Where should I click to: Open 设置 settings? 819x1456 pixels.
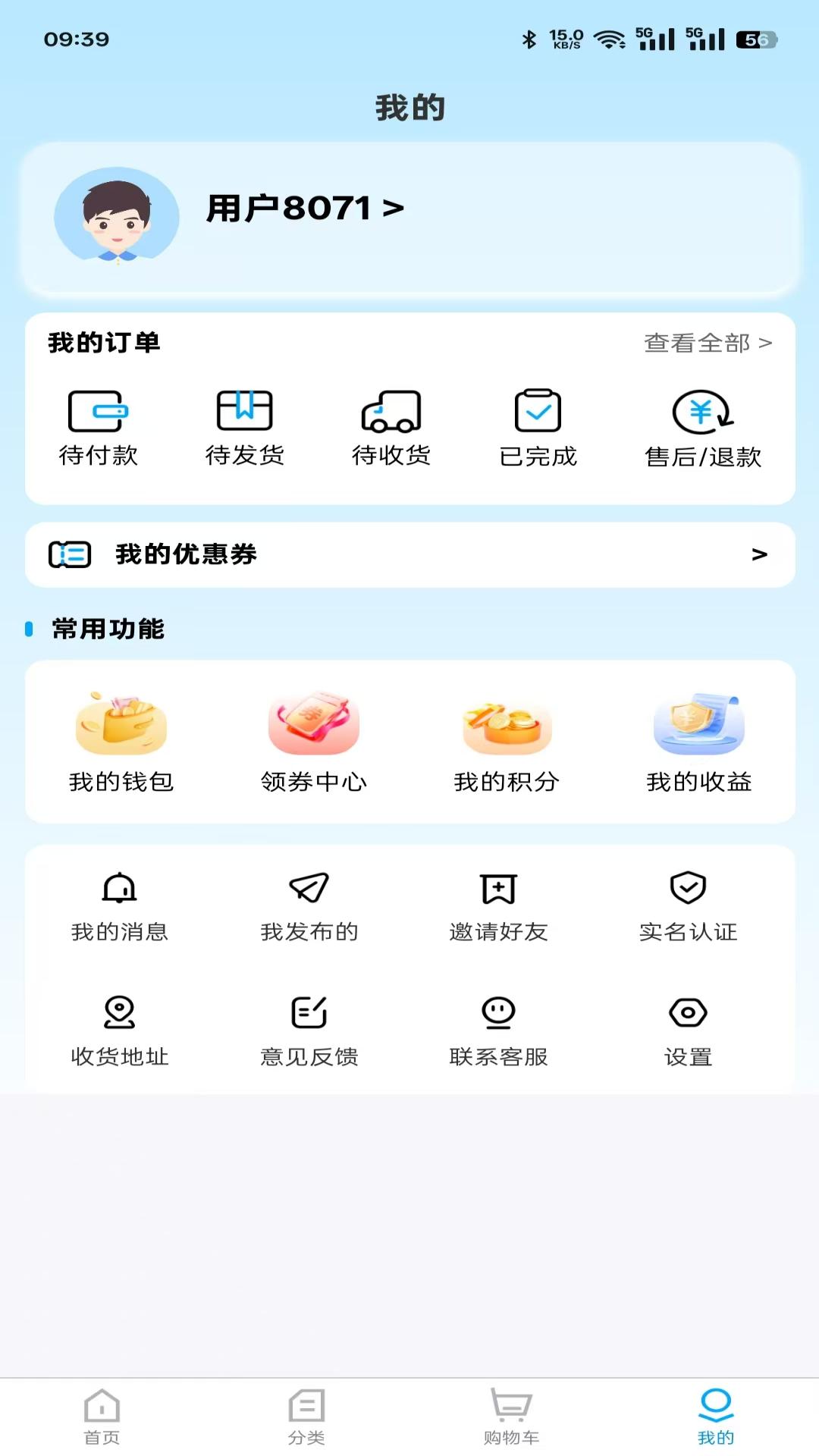[x=689, y=1030]
